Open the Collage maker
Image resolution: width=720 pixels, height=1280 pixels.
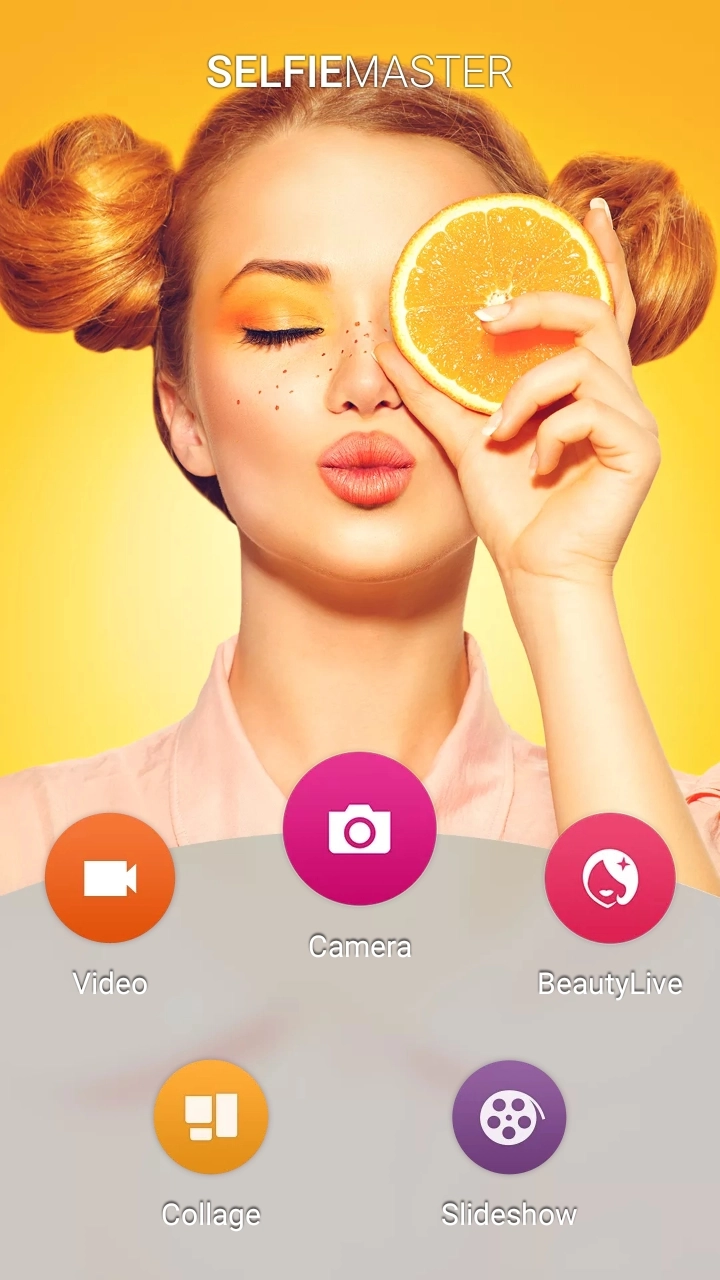point(211,1117)
